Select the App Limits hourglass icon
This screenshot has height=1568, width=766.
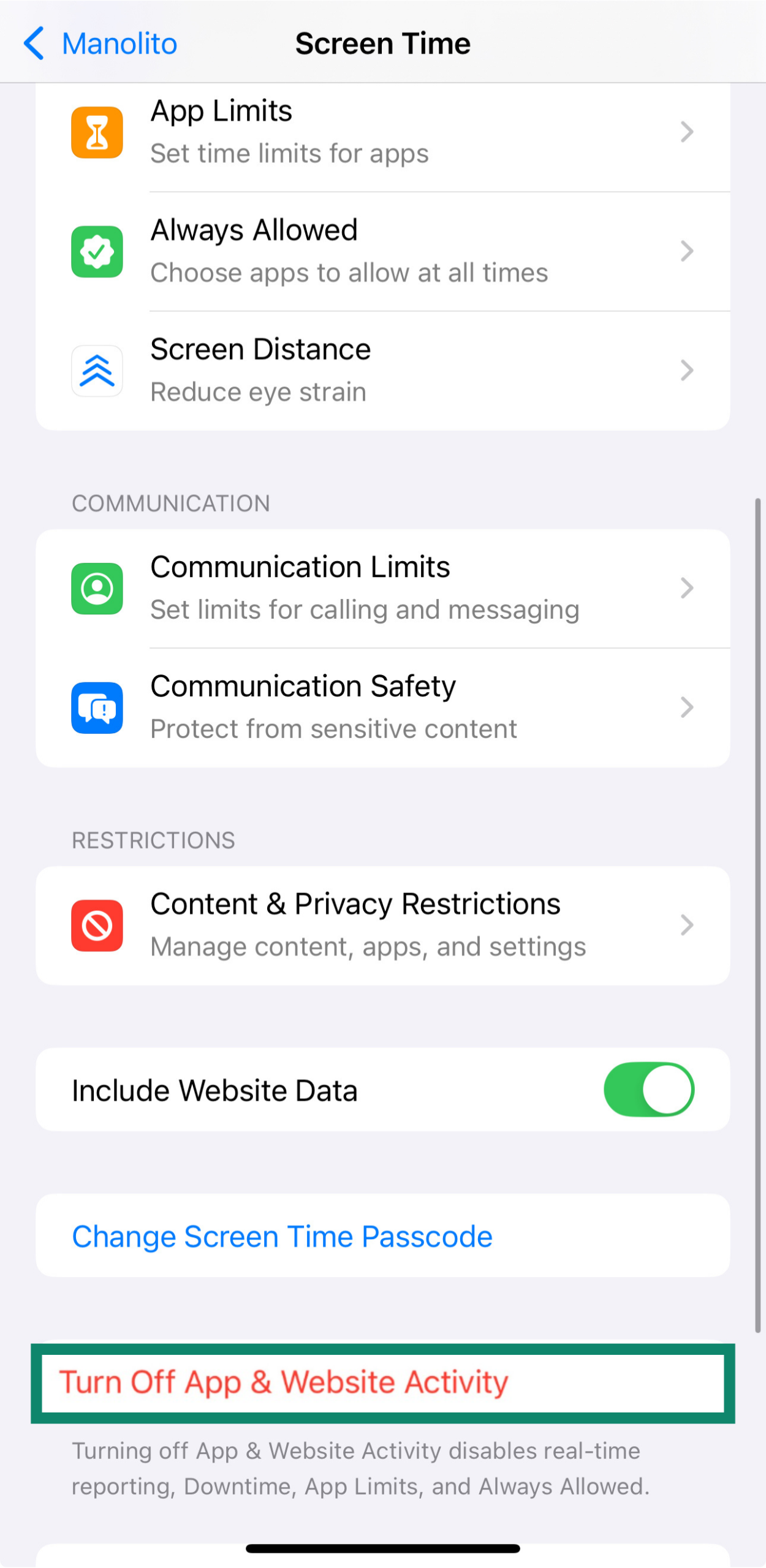tap(97, 131)
